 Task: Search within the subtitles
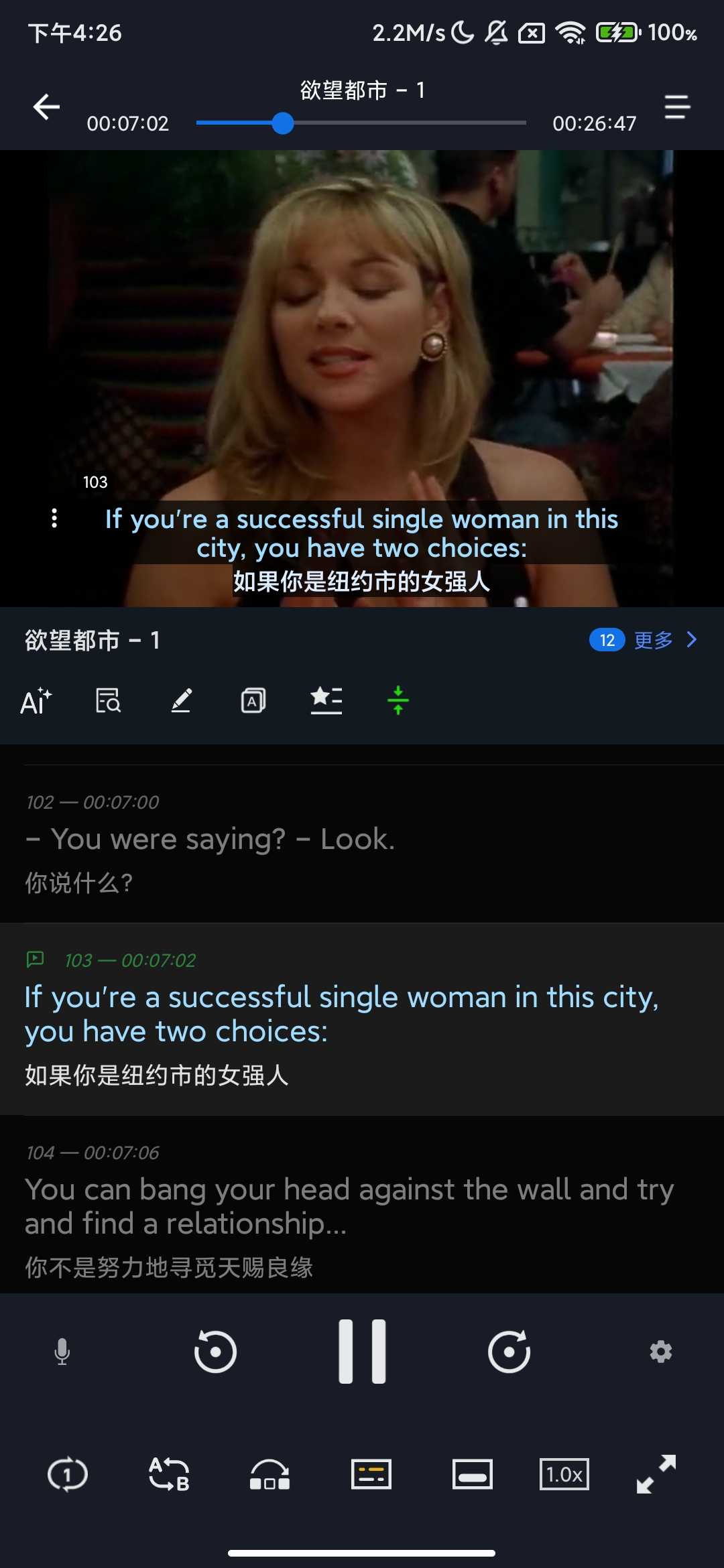click(108, 701)
